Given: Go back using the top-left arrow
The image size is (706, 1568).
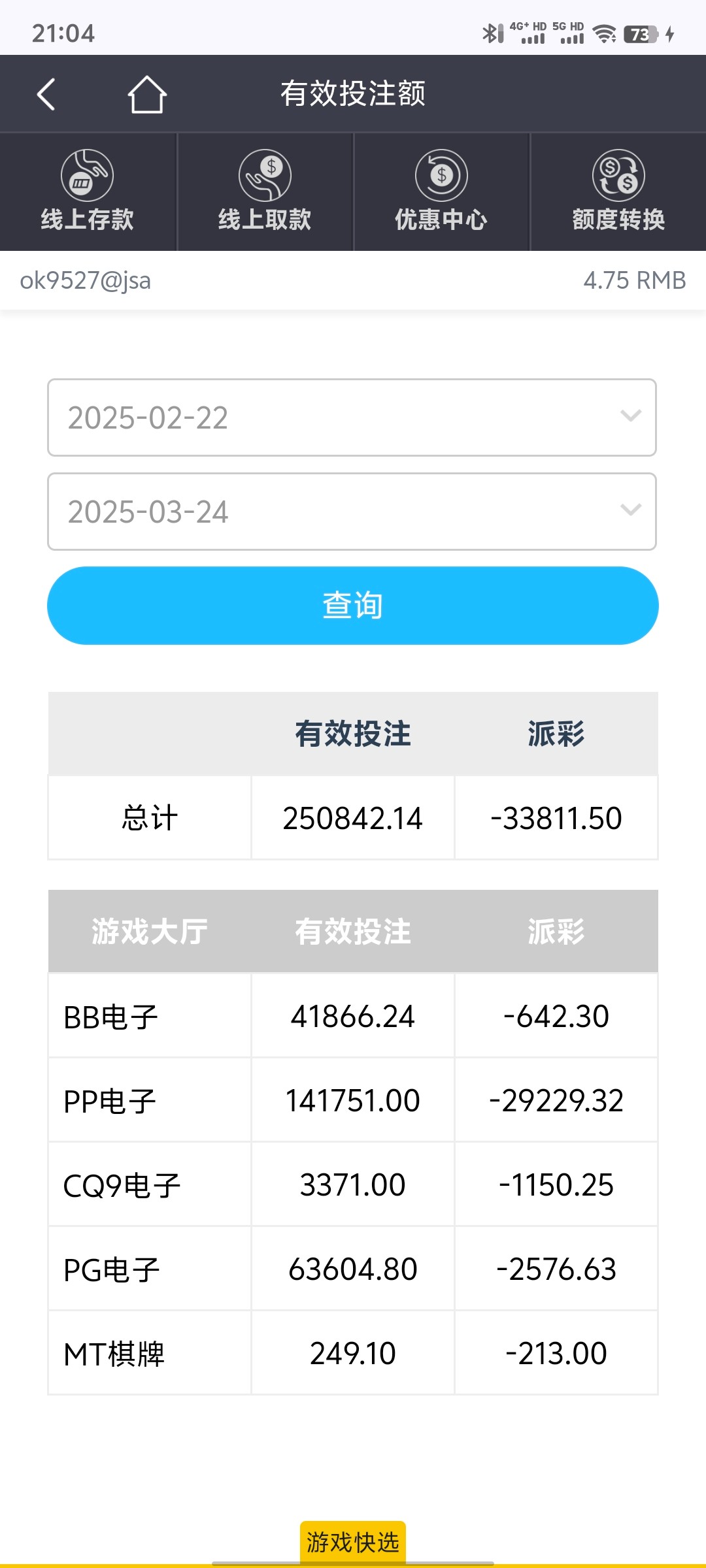Looking at the screenshot, I should coord(46,95).
